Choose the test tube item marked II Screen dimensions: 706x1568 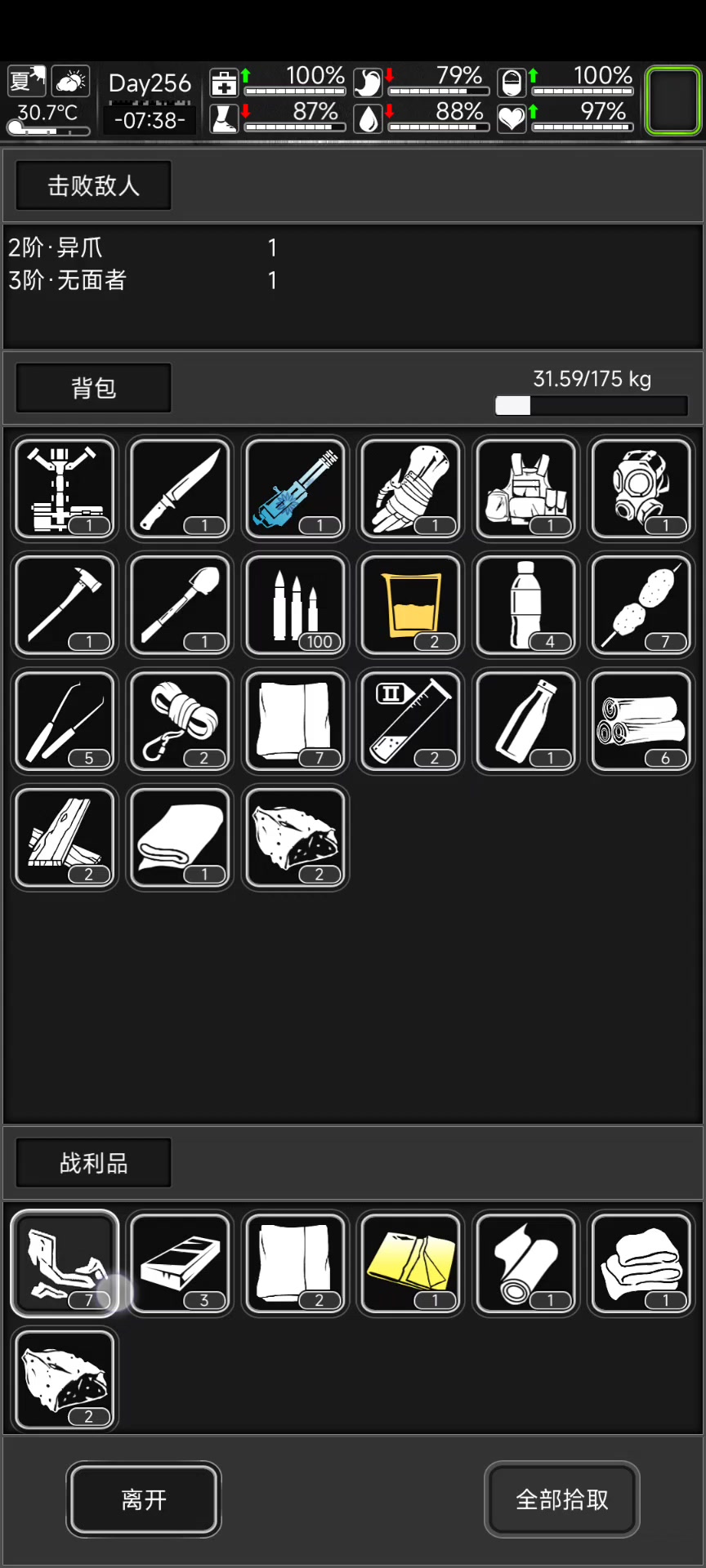(411, 721)
